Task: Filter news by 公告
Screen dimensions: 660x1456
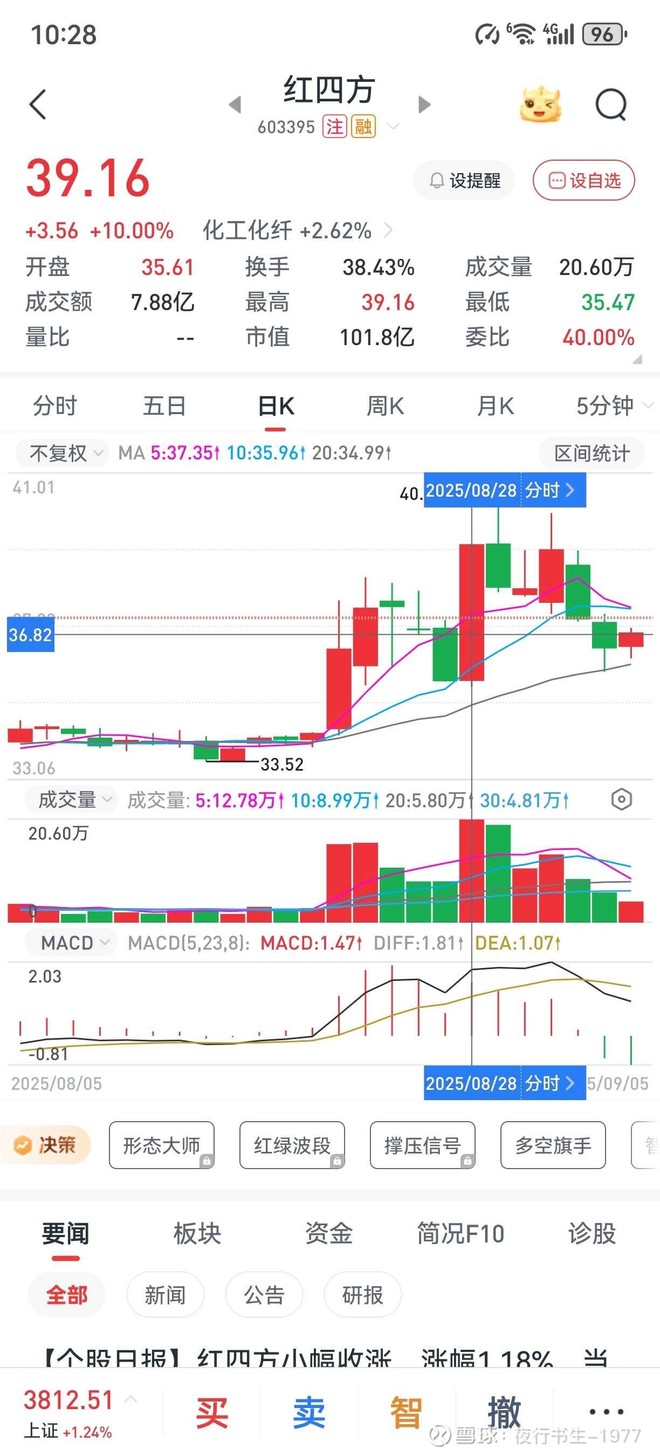Action: pyautogui.click(x=264, y=1295)
